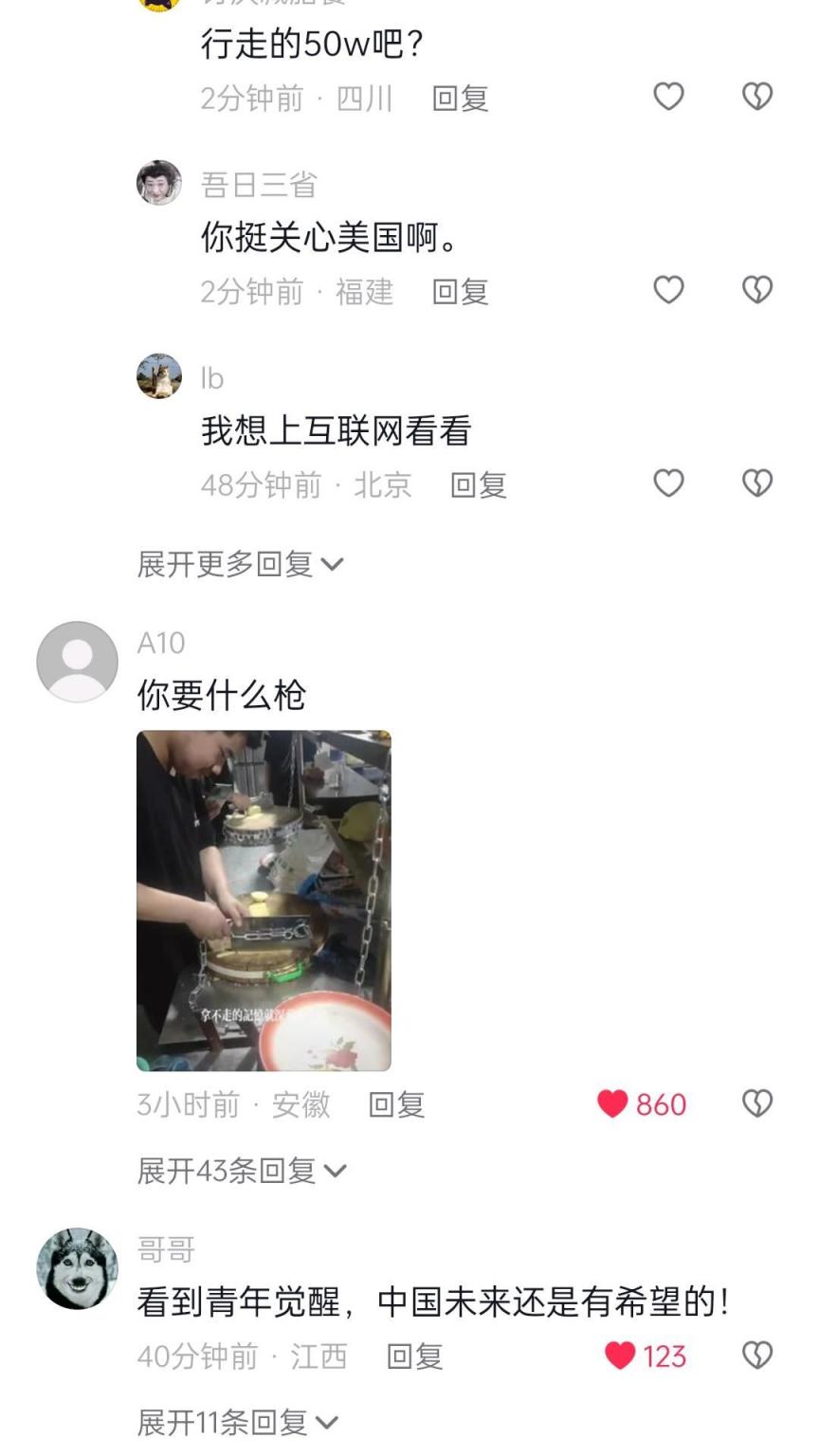819x1456 pixels.
Task: Open A10's profile avatar
Action: [x=77, y=662]
